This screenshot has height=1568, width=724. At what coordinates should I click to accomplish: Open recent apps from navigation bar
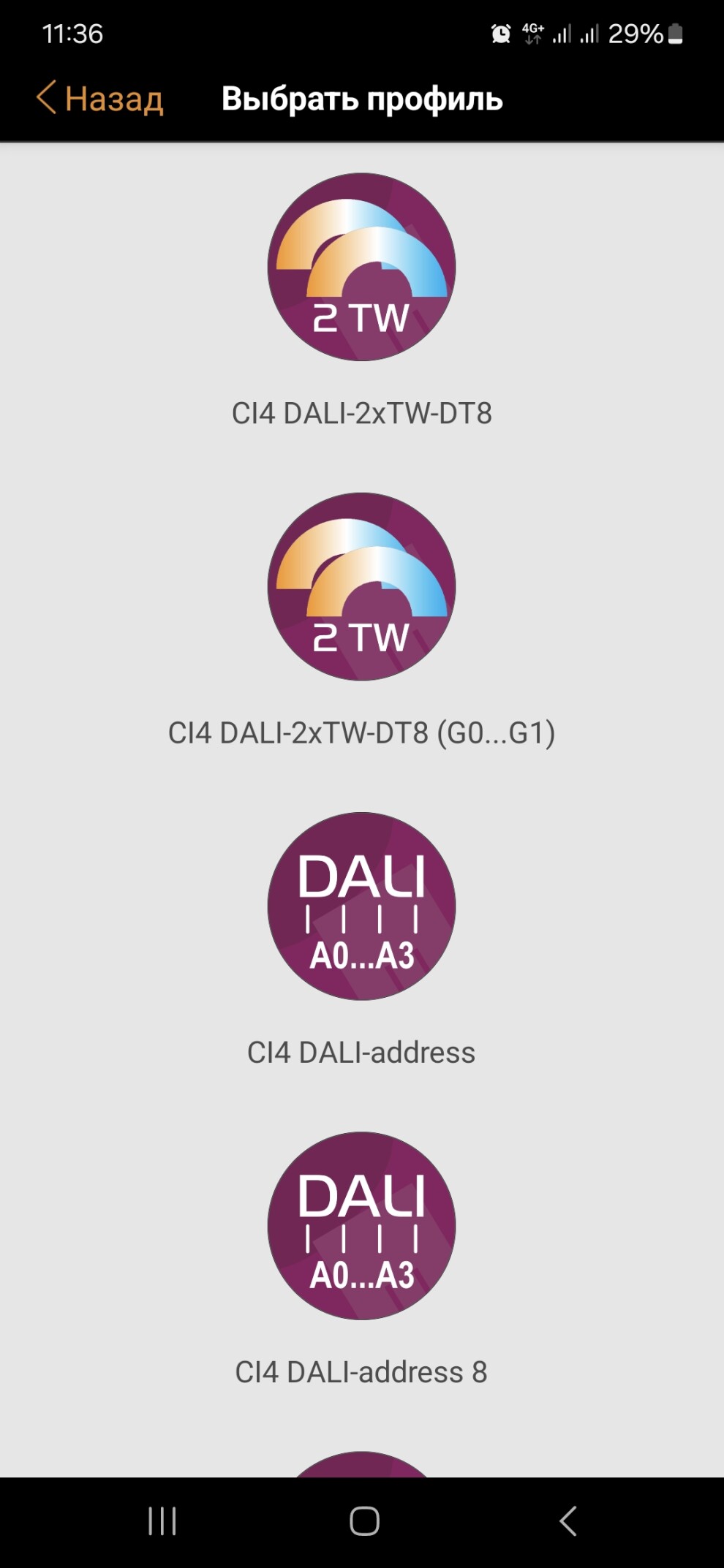[x=162, y=1522]
